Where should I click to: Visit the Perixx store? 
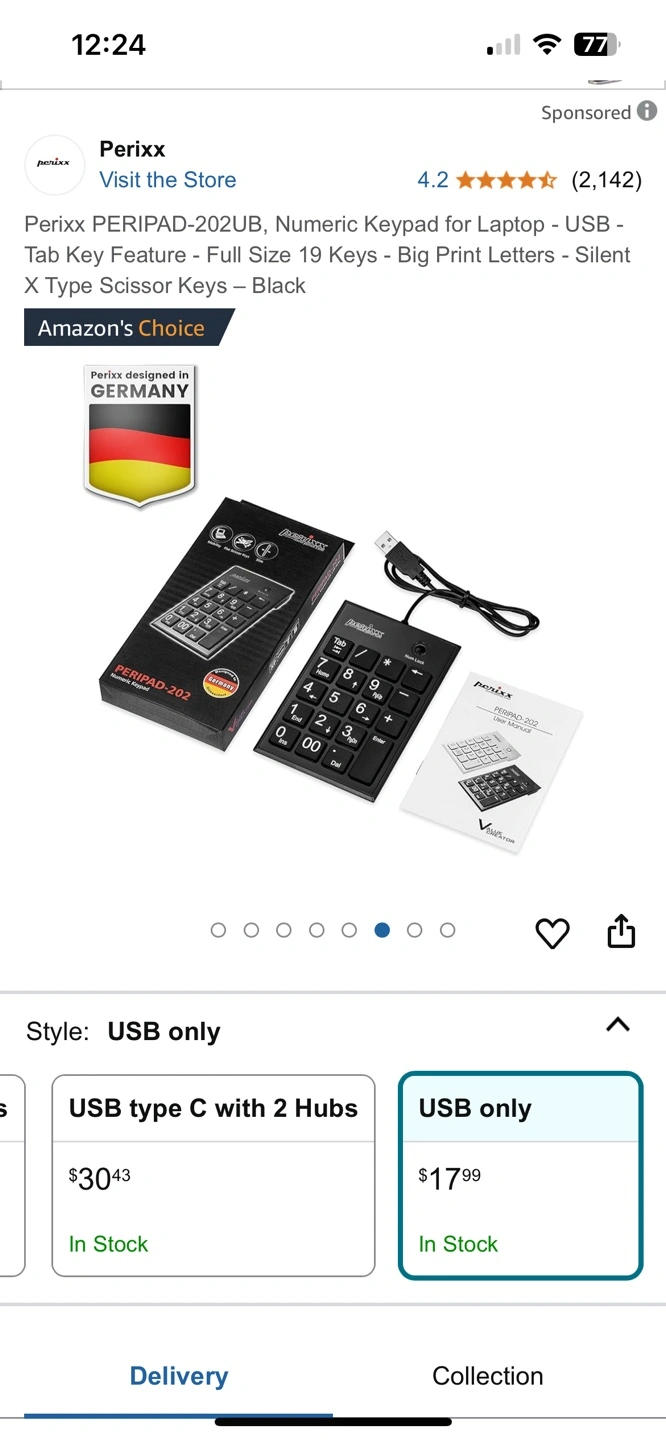168,180
